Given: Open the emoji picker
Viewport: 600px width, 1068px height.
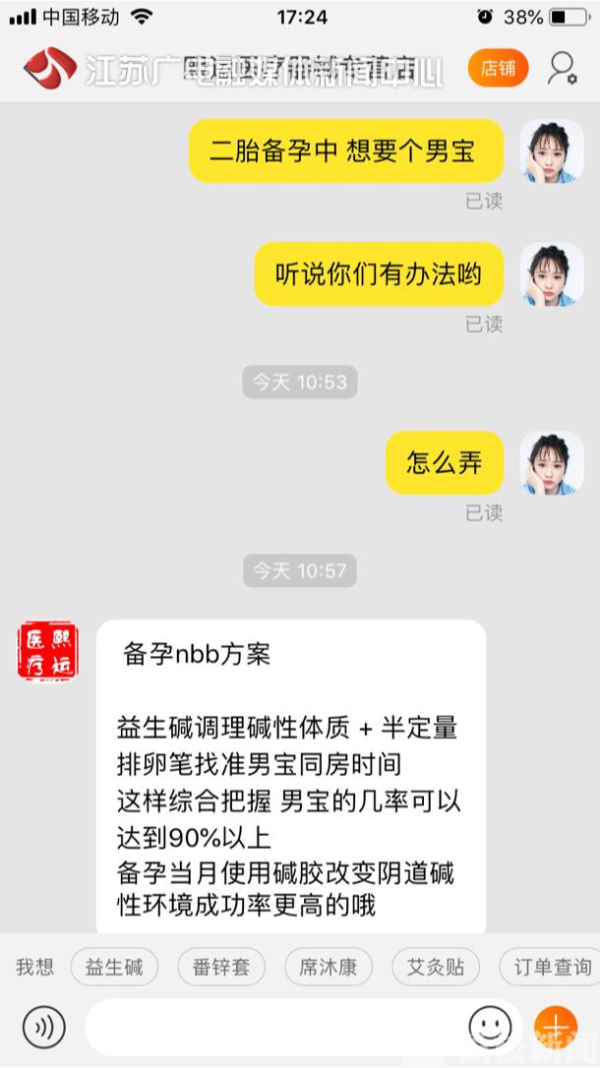Looking at the screenshot, I should [490, 1027].
